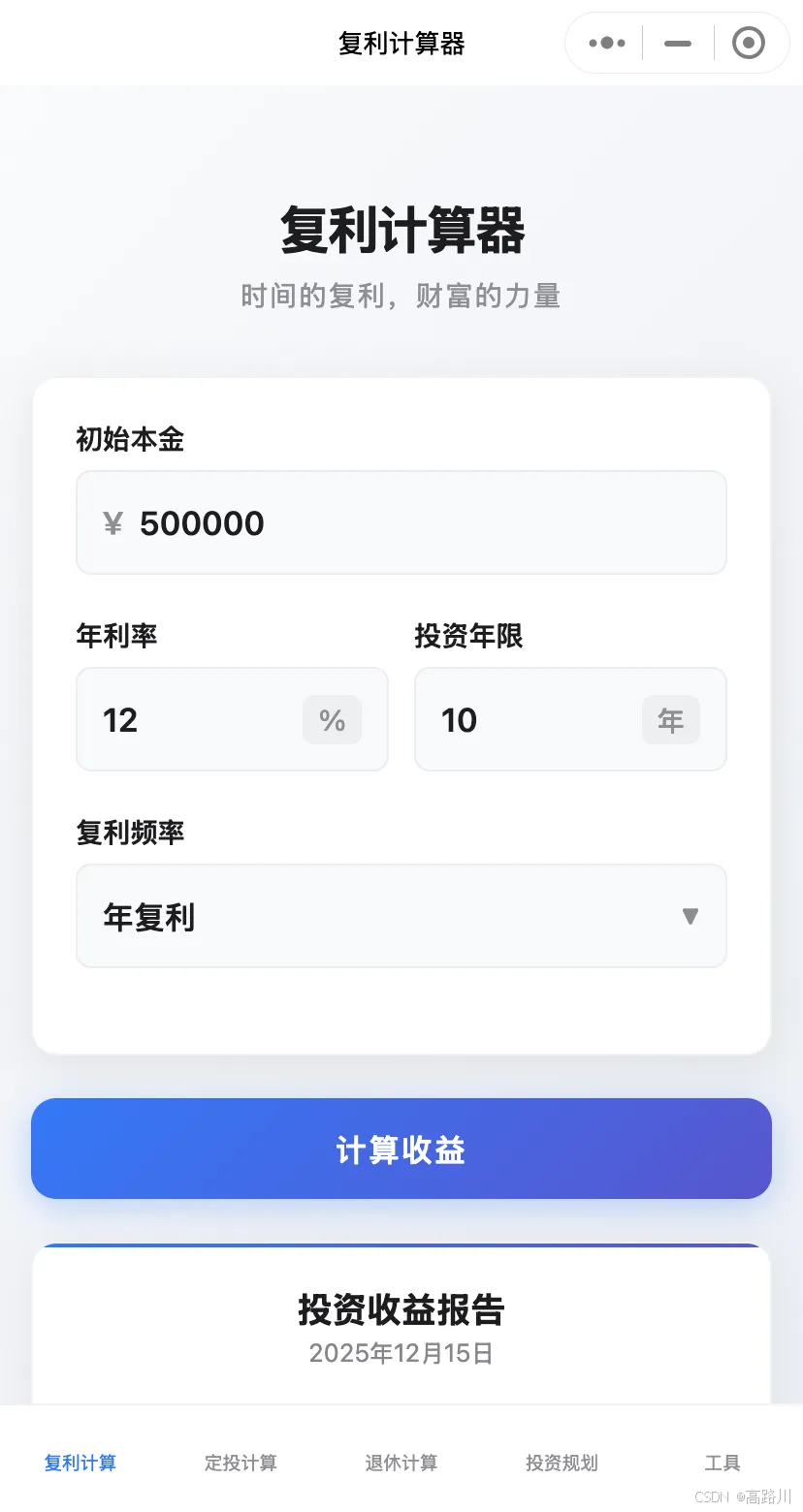Viewport: 803px width, 1512px height.
Task: Switch to the 定投计算 tab
Action: click(x=241, y=1464)
